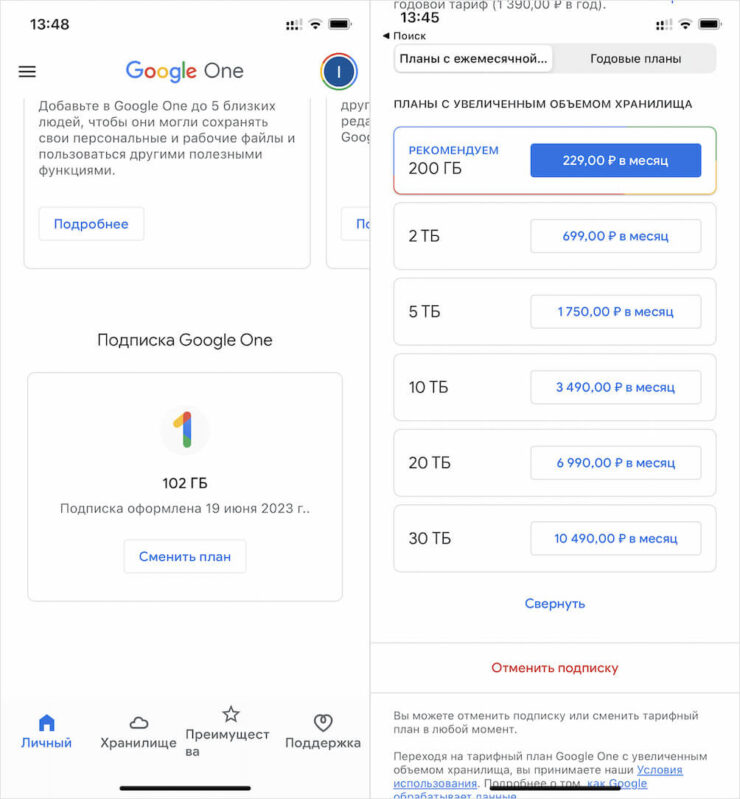Select the Планы с ежемесячной оплатой segment

point(474,59)
